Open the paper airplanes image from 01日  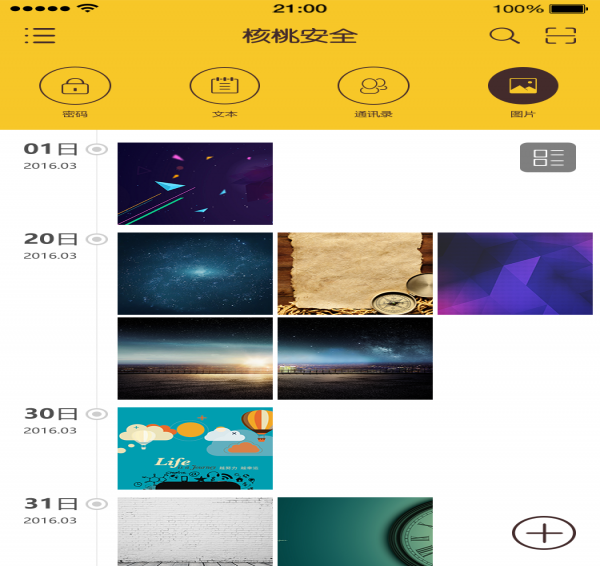point(195,183)
